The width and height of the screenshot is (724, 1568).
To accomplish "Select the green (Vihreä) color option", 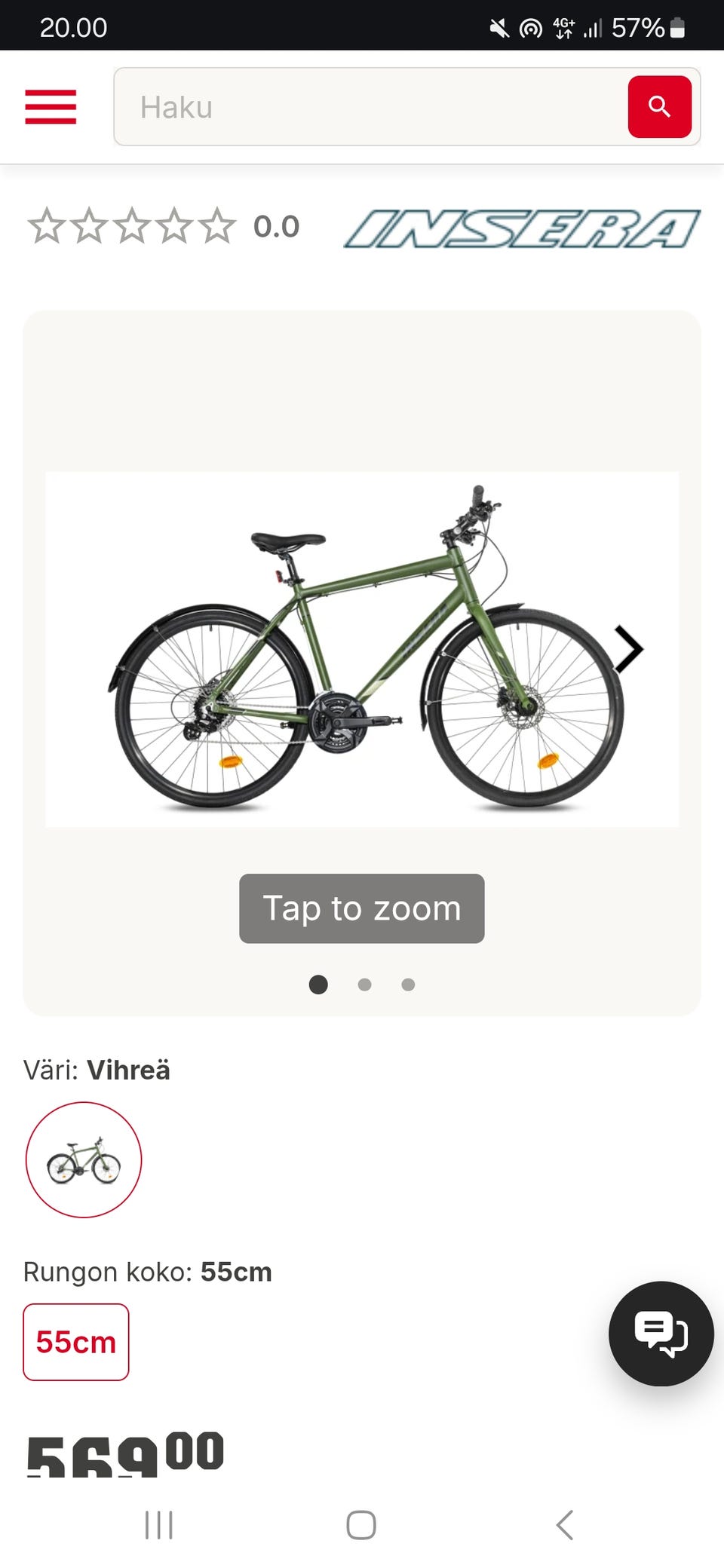I will (x=84, y=1159).
